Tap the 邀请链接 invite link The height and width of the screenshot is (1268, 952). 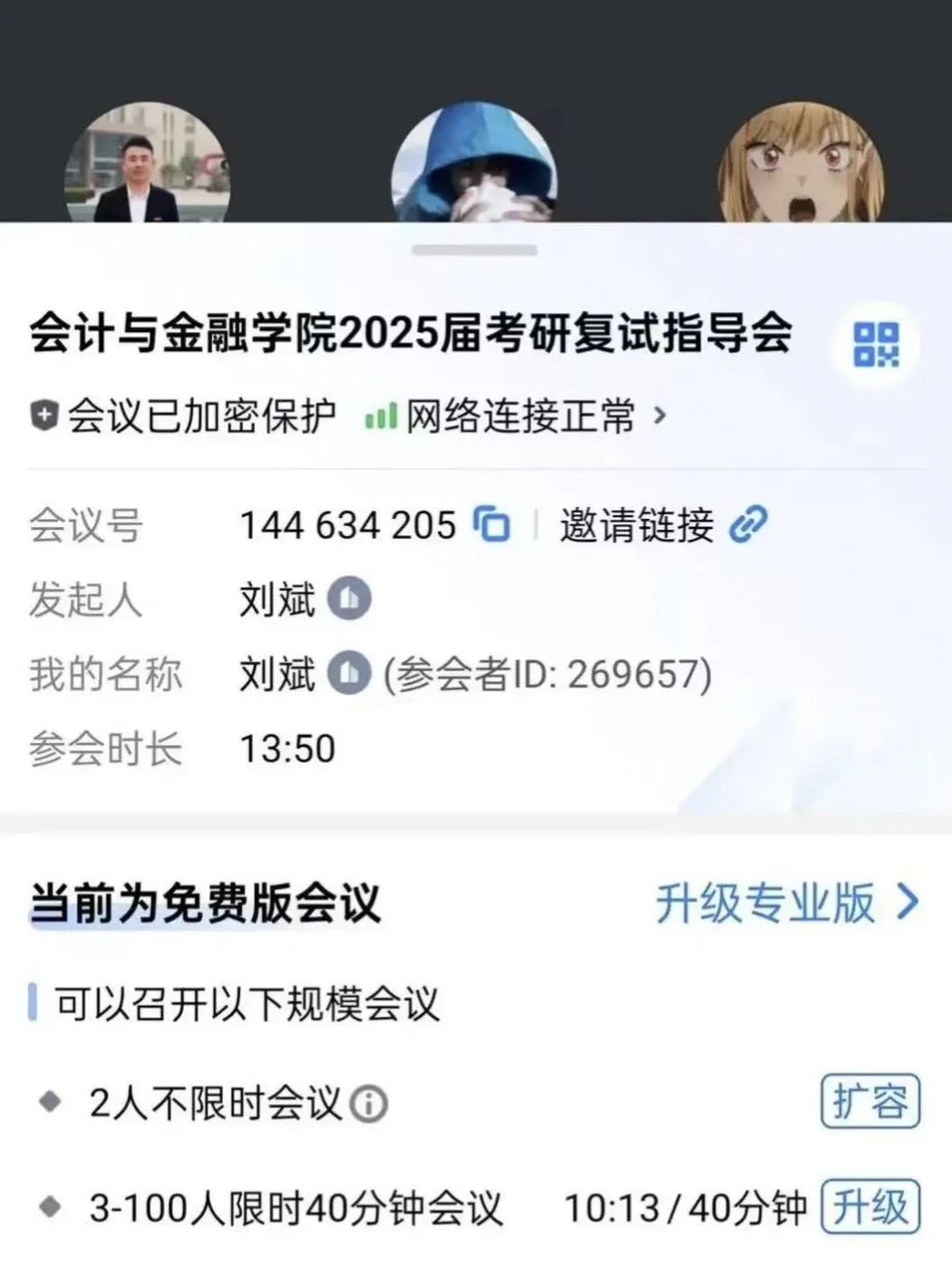(x=663, y=525)
